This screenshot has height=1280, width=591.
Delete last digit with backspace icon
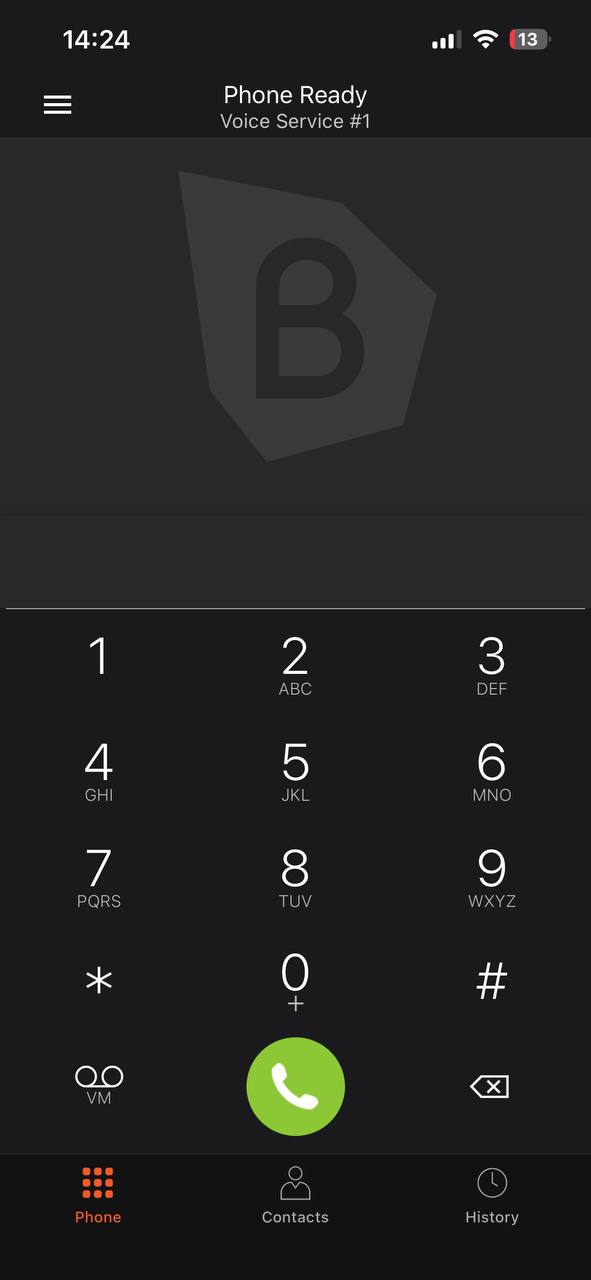tap(490, 1086)
